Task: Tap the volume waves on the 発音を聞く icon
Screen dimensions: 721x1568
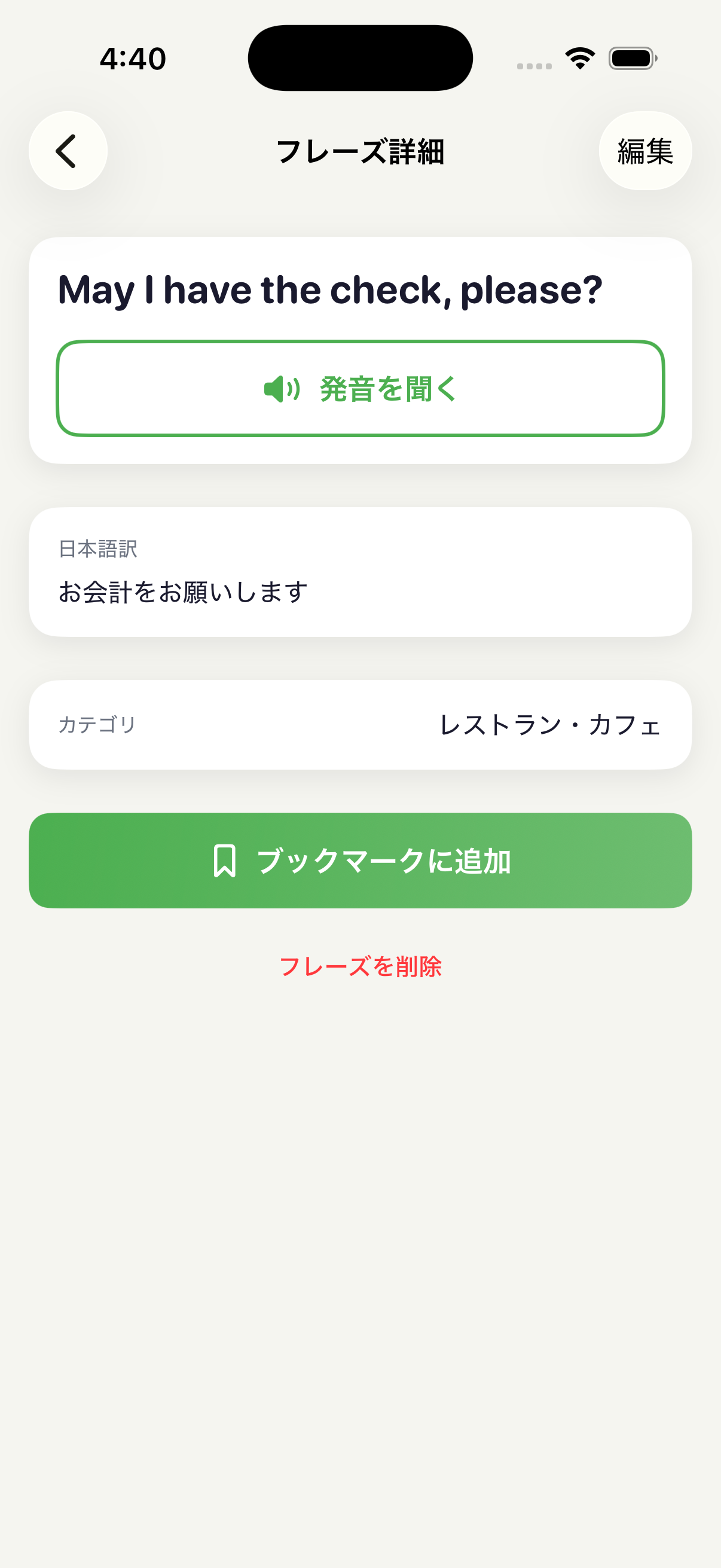Action: pos(292,390)
